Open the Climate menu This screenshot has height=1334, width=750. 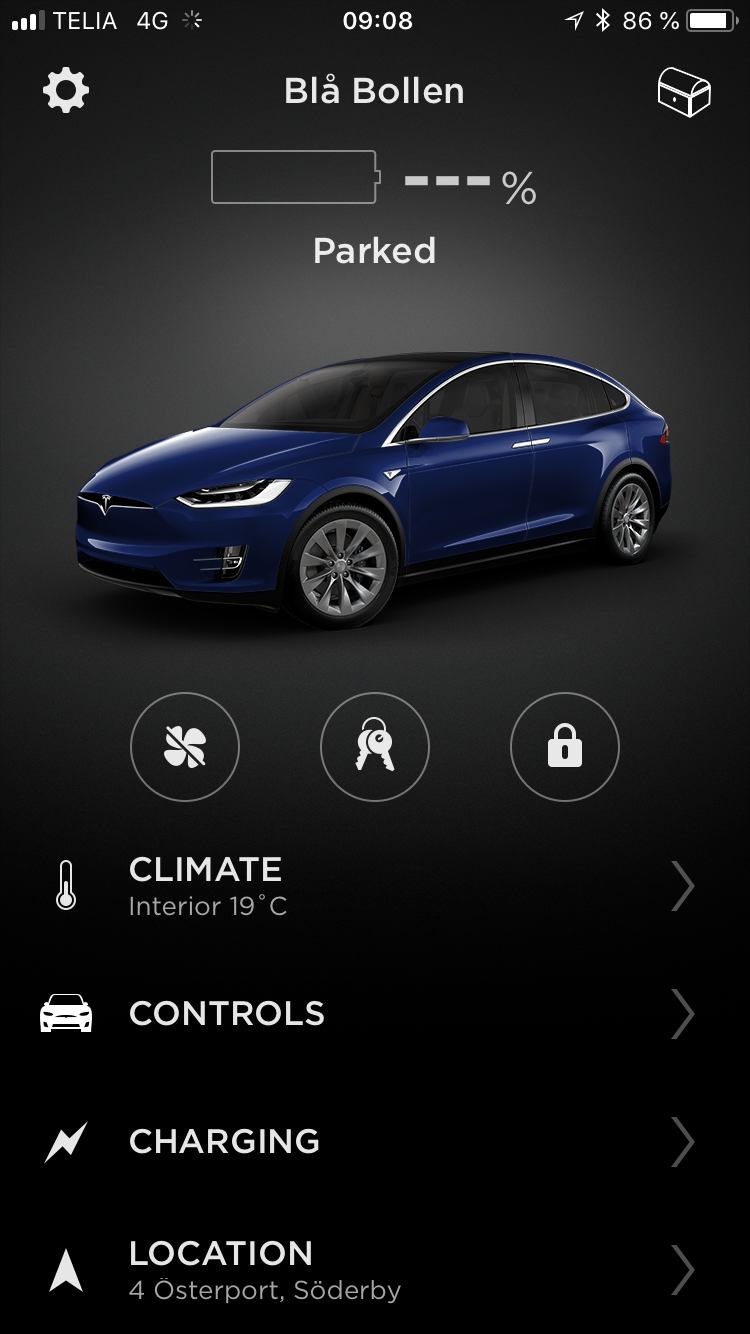(375, 885)
